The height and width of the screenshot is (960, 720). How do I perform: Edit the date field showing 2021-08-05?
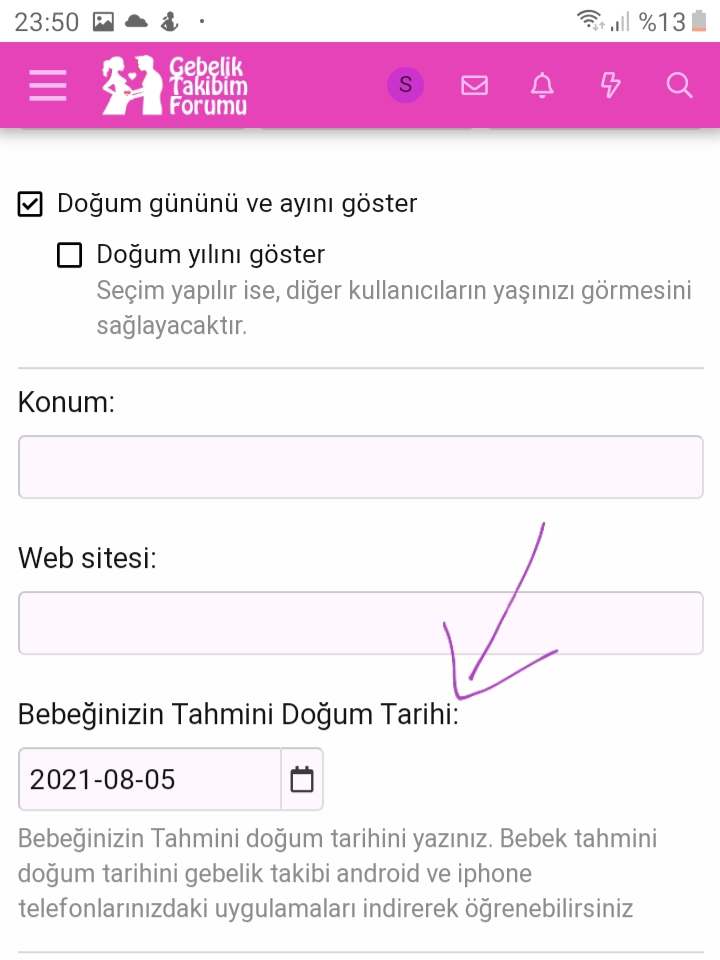tap(150, 779)
